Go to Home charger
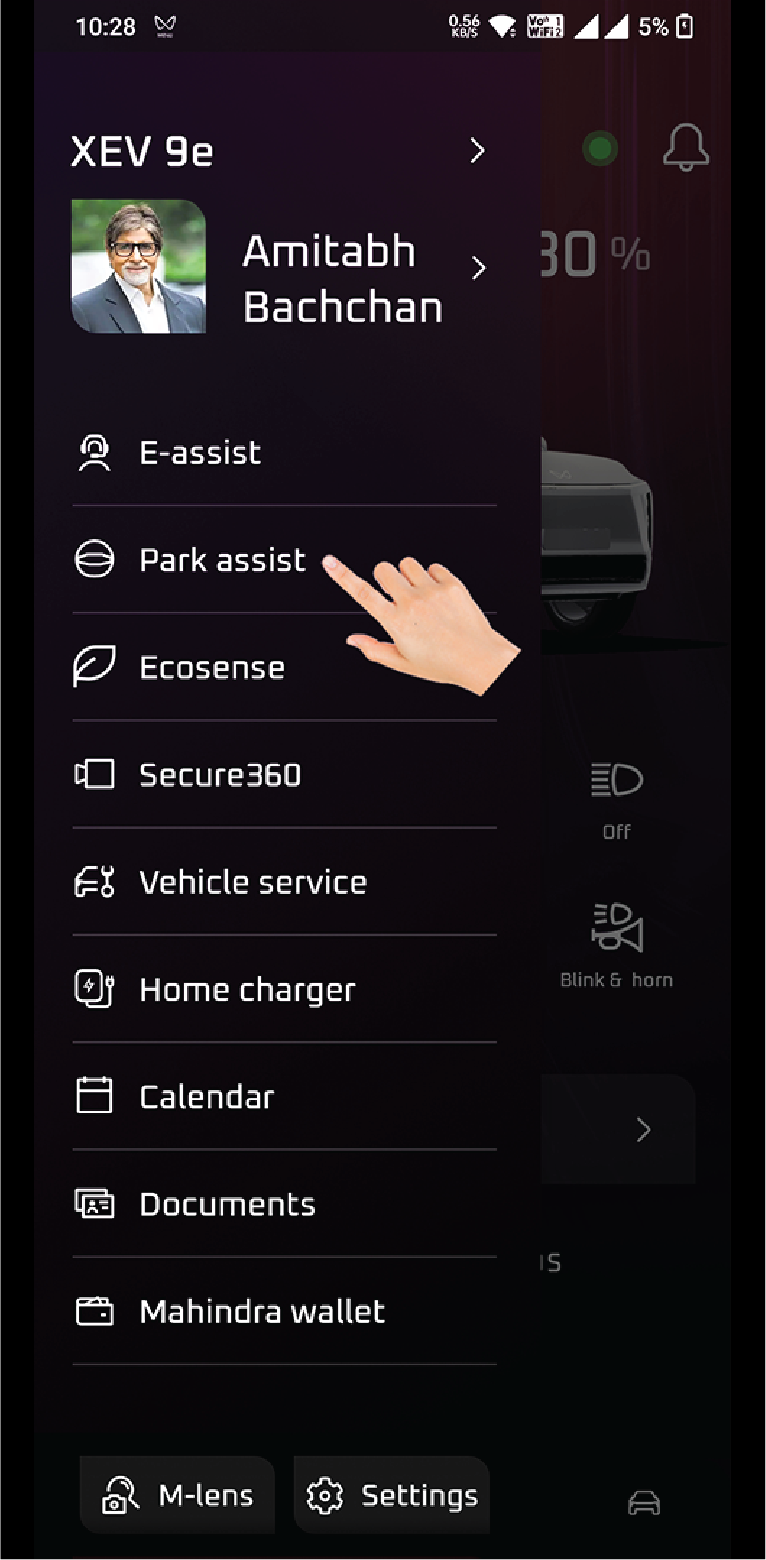Viewport: 766px width, 1560px height. tap(247, 990)
